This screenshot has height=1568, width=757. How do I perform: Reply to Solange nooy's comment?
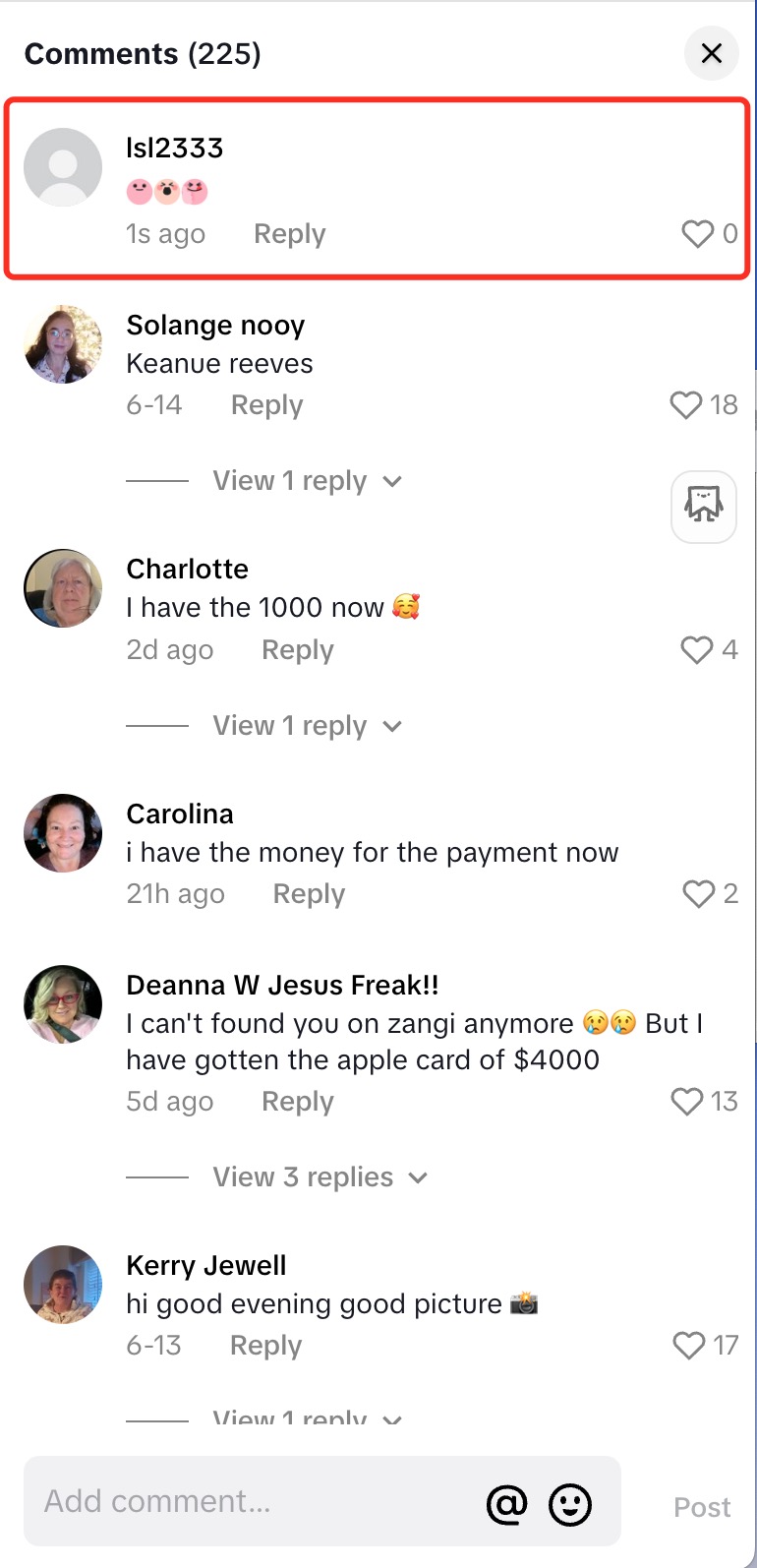(266, 405)
